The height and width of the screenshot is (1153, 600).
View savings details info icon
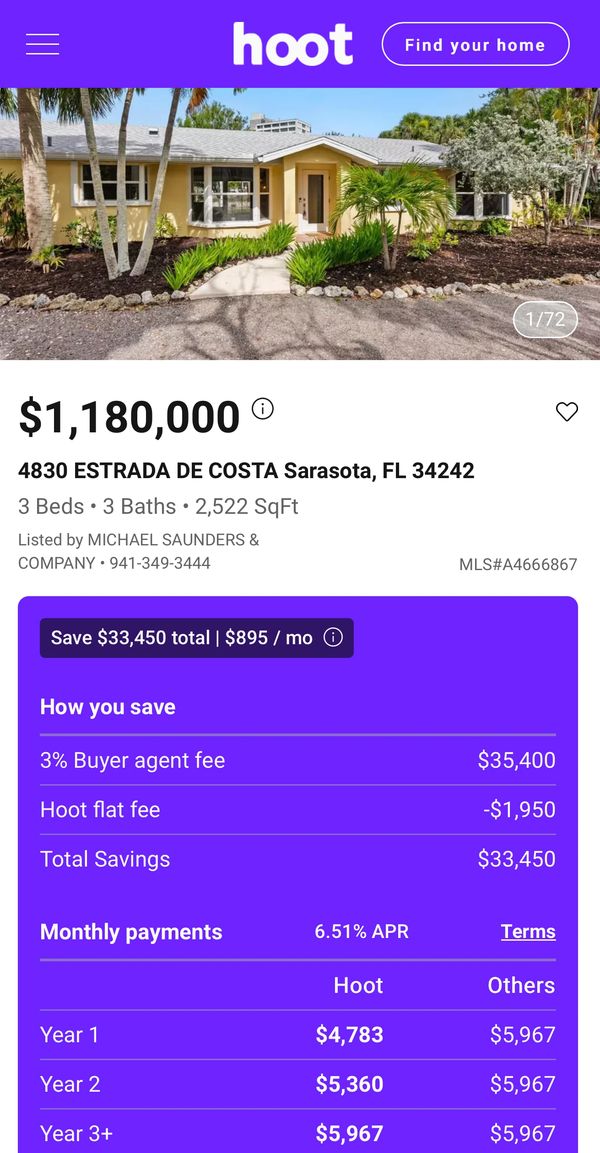point(334,638)
